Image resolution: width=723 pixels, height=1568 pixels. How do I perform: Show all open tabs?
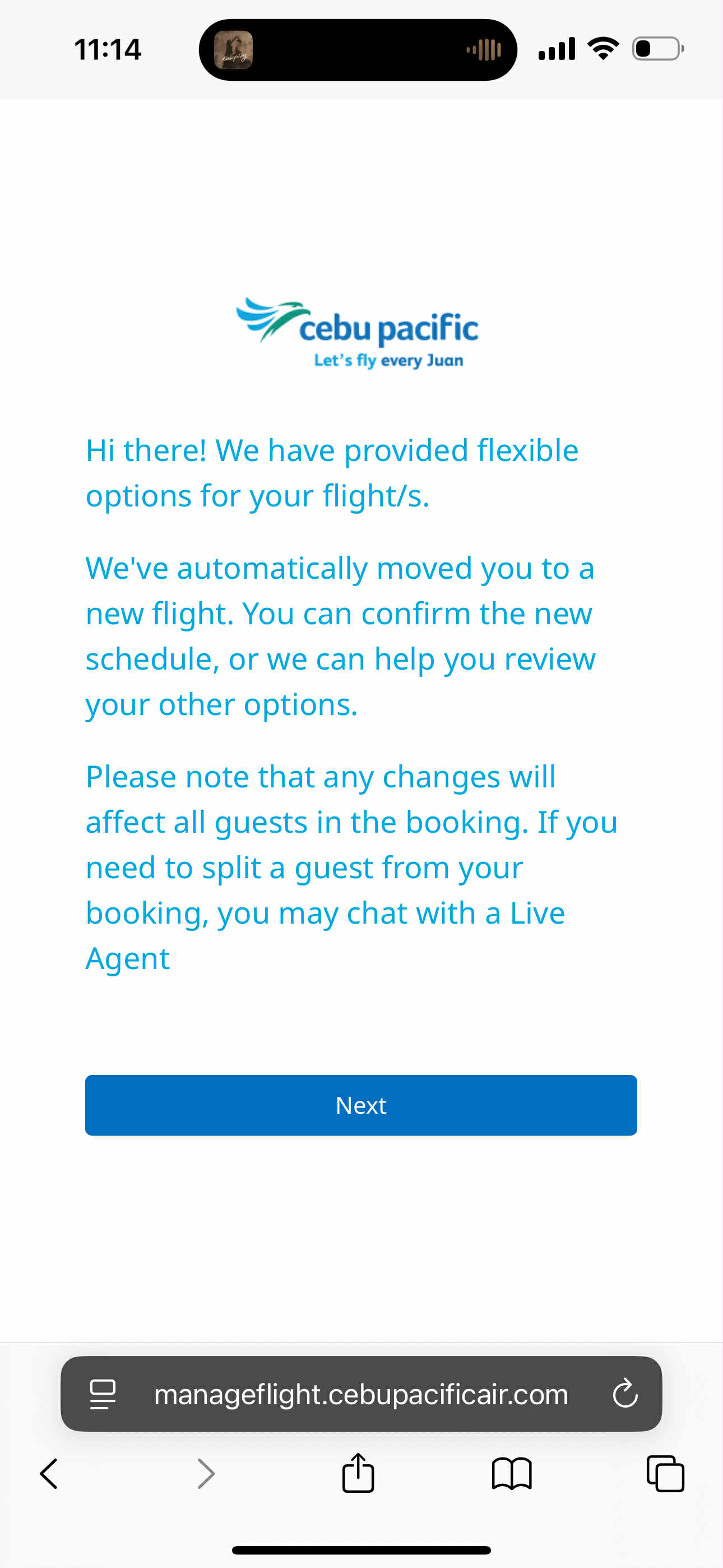pyautogui.click(x=665, y=1474)
